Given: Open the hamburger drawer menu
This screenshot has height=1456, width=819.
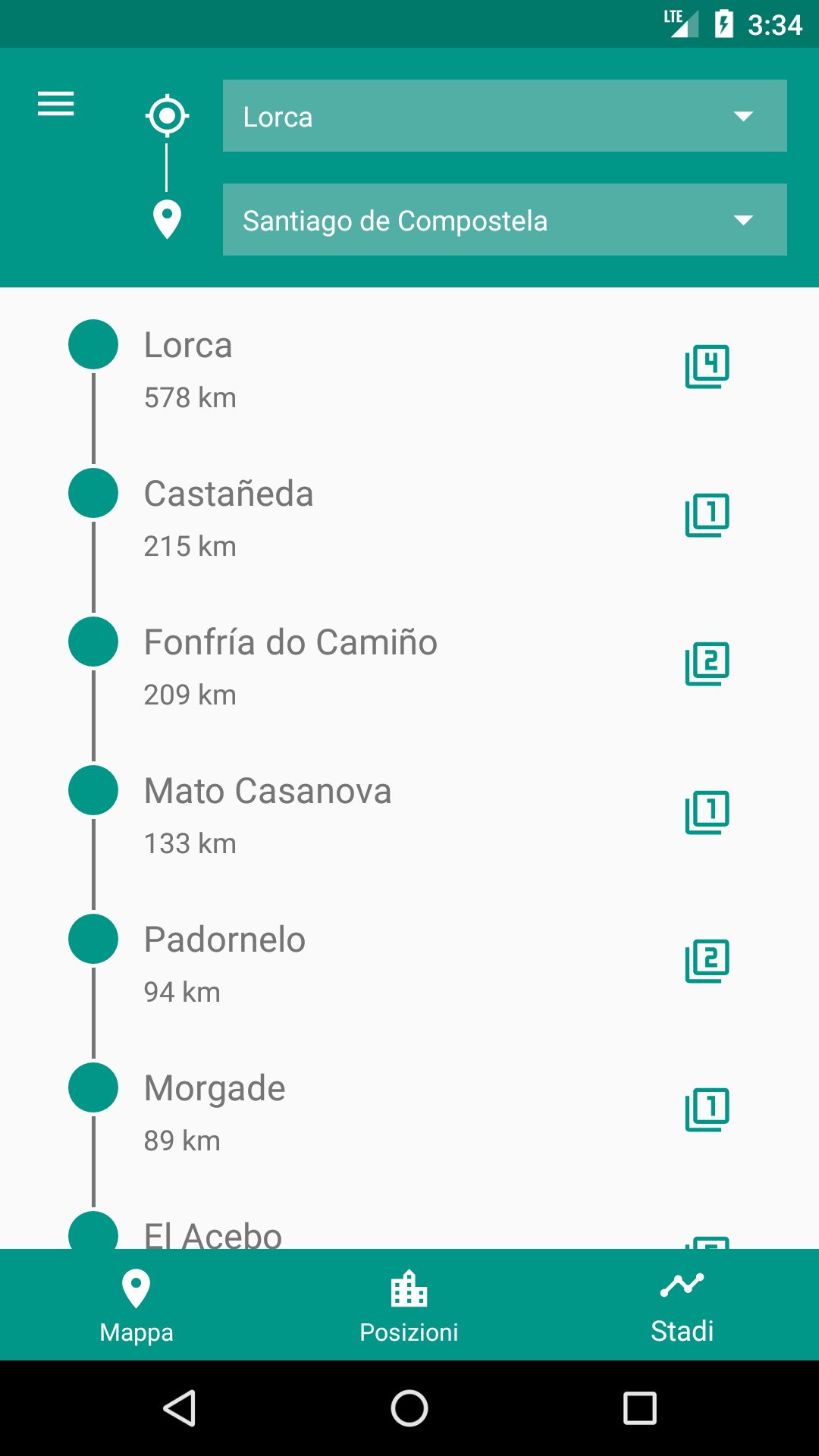Looking at the screenshot, I should 56,104.
